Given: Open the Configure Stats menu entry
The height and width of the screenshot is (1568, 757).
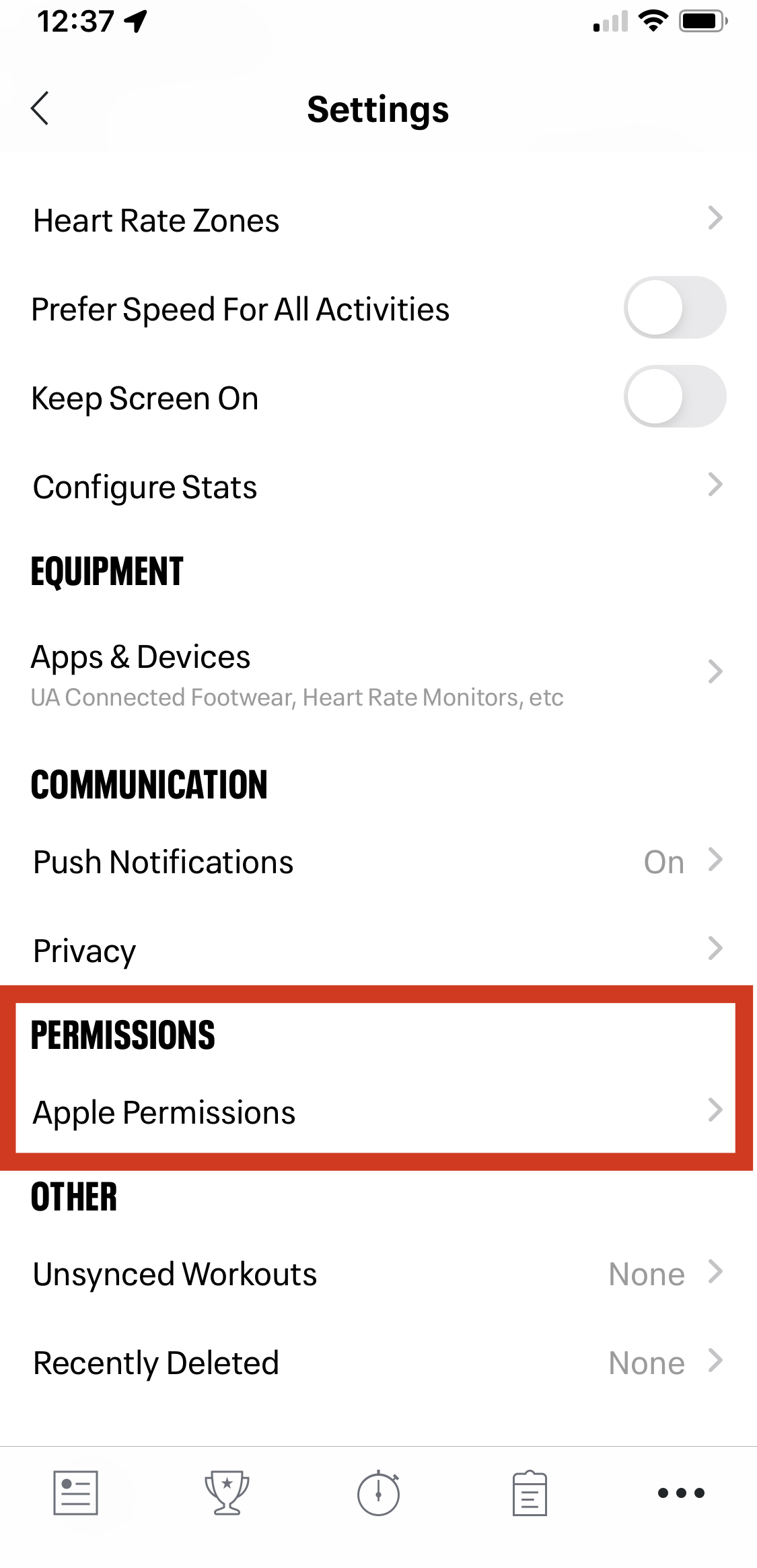Looking at the screenshot, I should pos(378,486).
